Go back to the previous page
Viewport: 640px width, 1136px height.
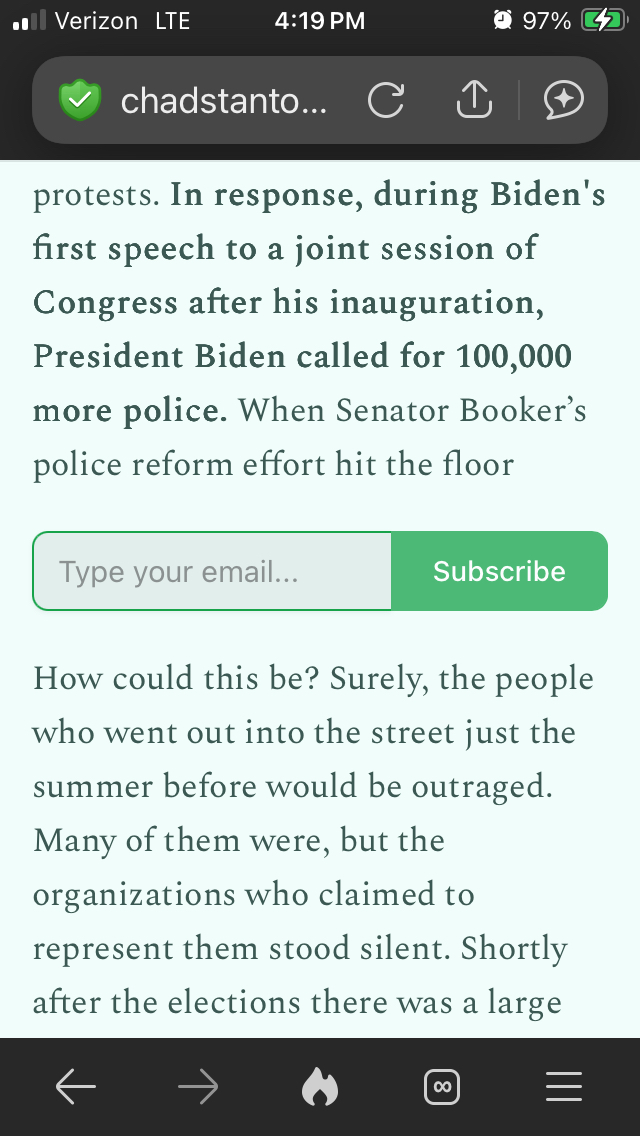76,1087
